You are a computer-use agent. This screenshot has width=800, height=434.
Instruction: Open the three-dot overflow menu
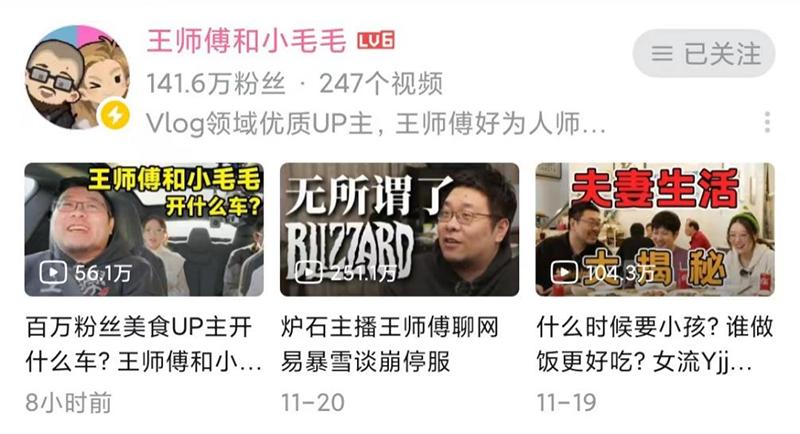pyautogui.click(x=767, y=122)
